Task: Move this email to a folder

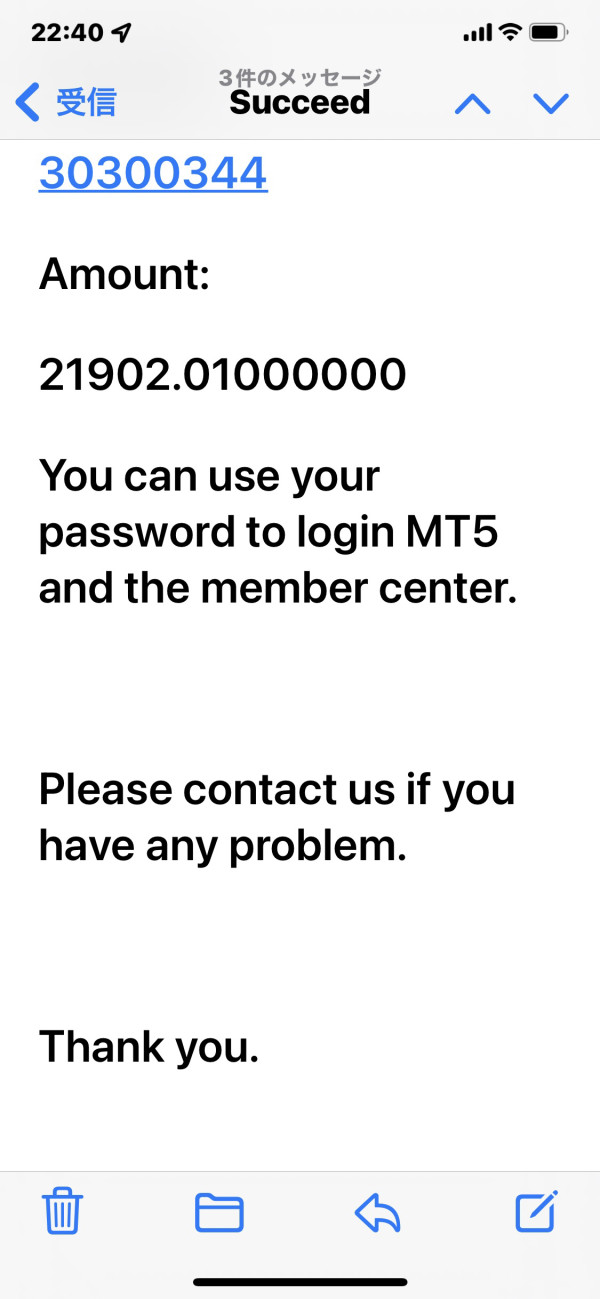Action: (219, 1213)
